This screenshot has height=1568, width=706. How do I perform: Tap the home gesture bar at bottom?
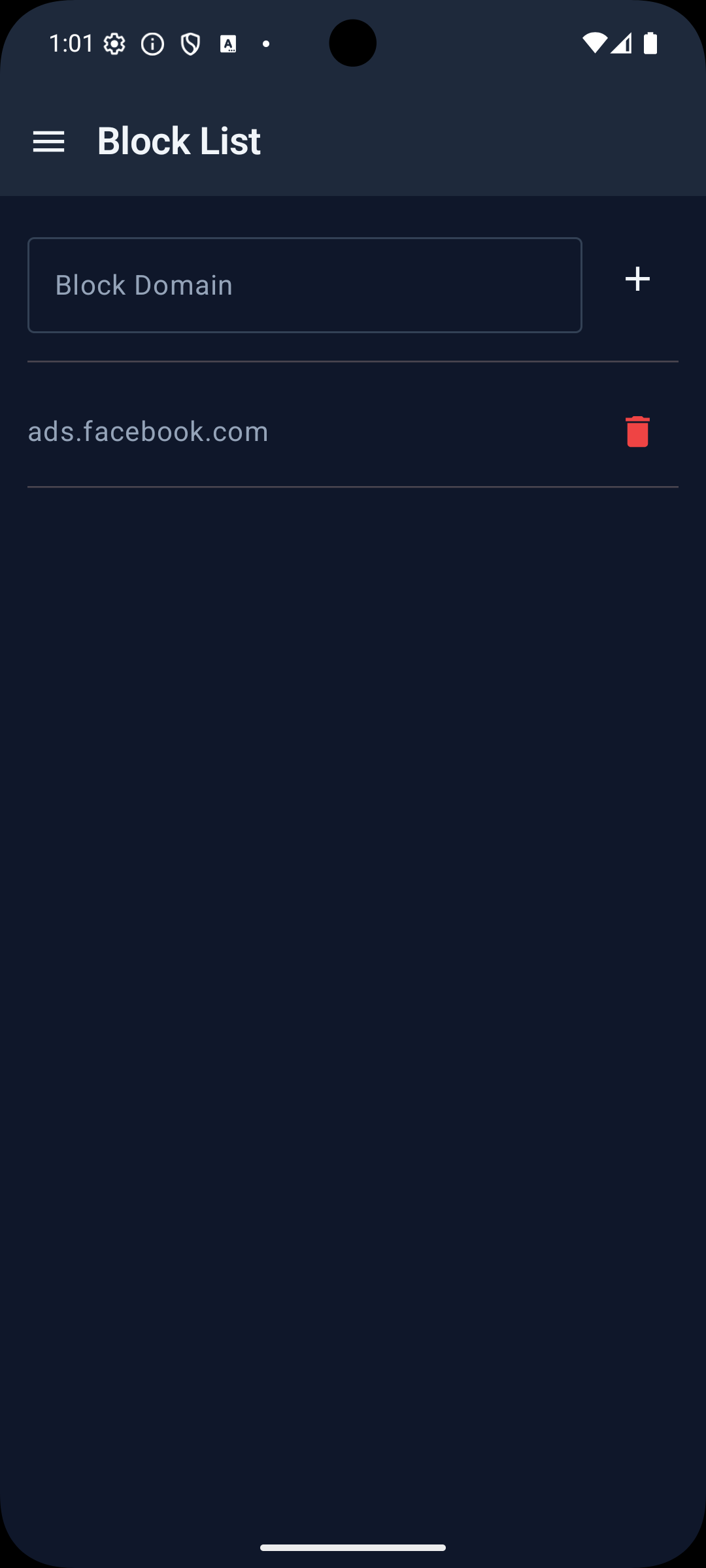click(x=353, y=1547)
